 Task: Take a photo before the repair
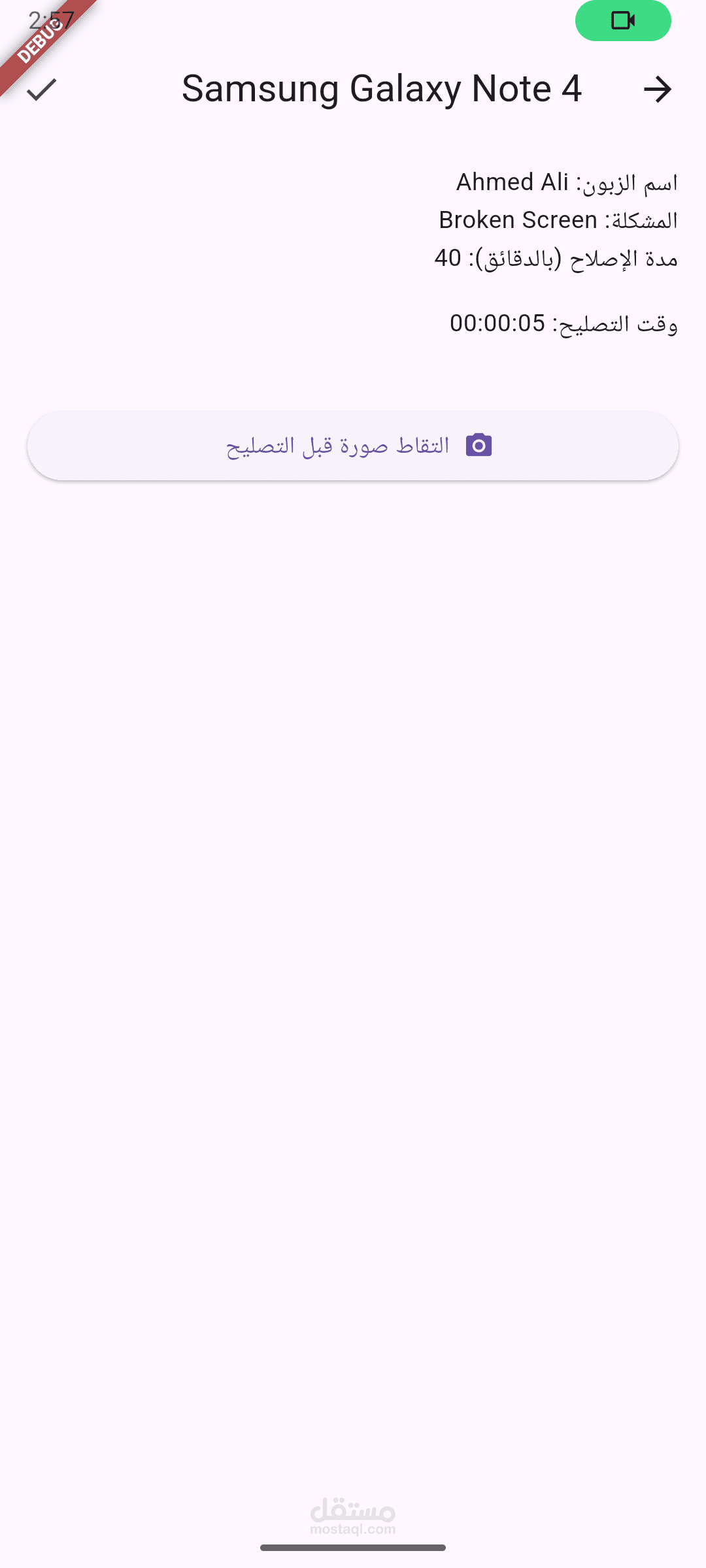click(x=353, y=446)
